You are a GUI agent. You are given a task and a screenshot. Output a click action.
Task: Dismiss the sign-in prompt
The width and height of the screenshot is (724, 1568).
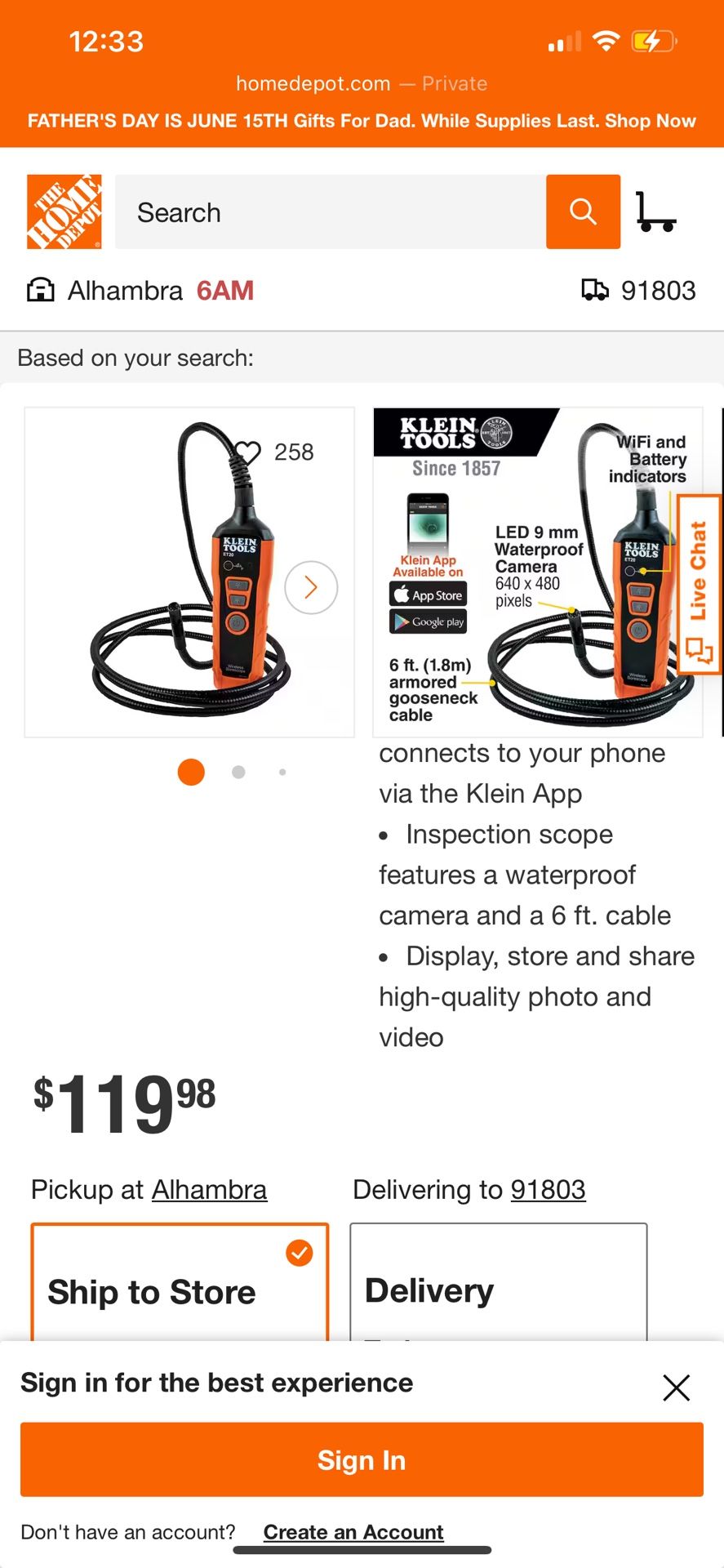(676, 1387)
